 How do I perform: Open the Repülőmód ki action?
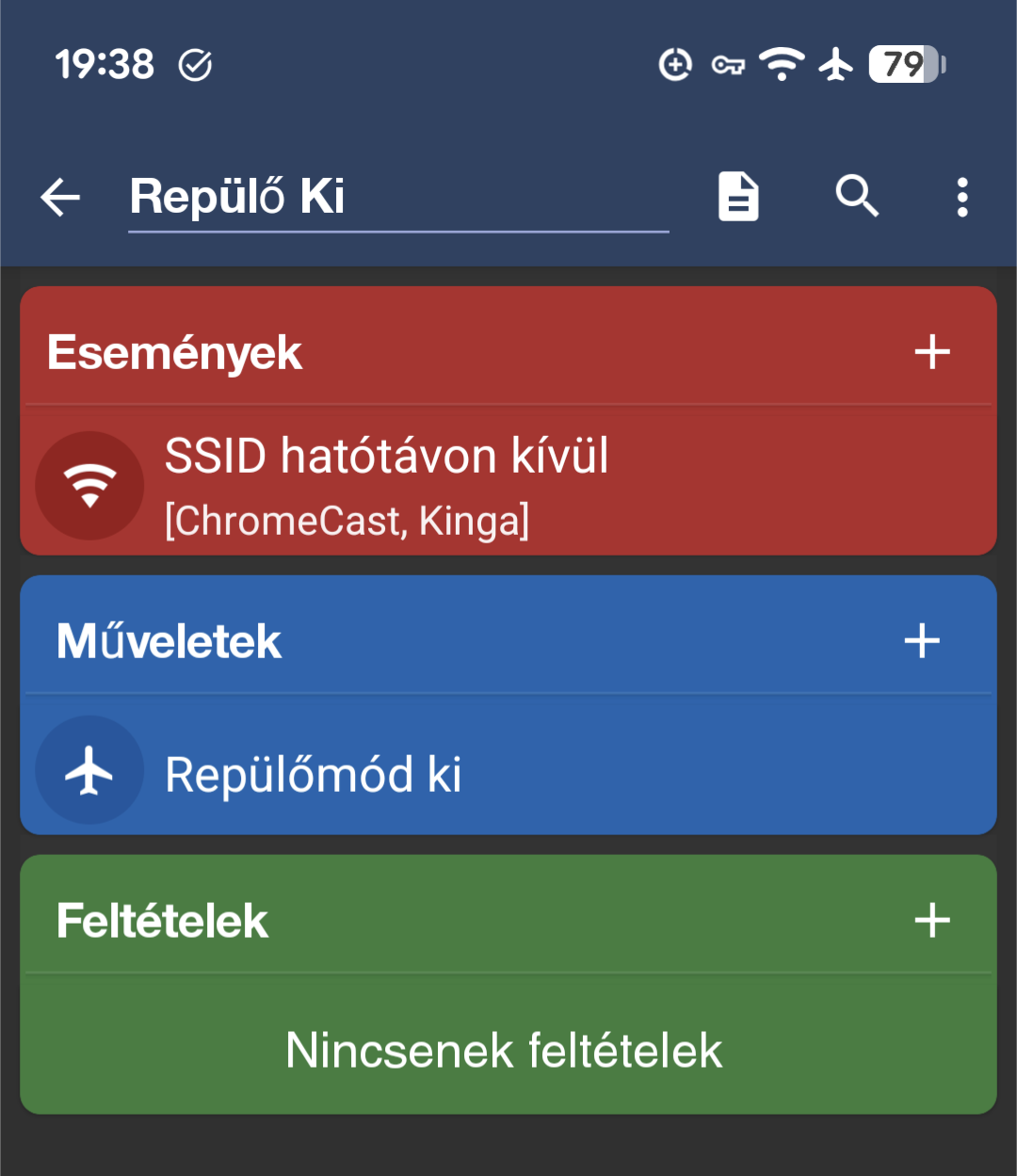click(314, 773)
